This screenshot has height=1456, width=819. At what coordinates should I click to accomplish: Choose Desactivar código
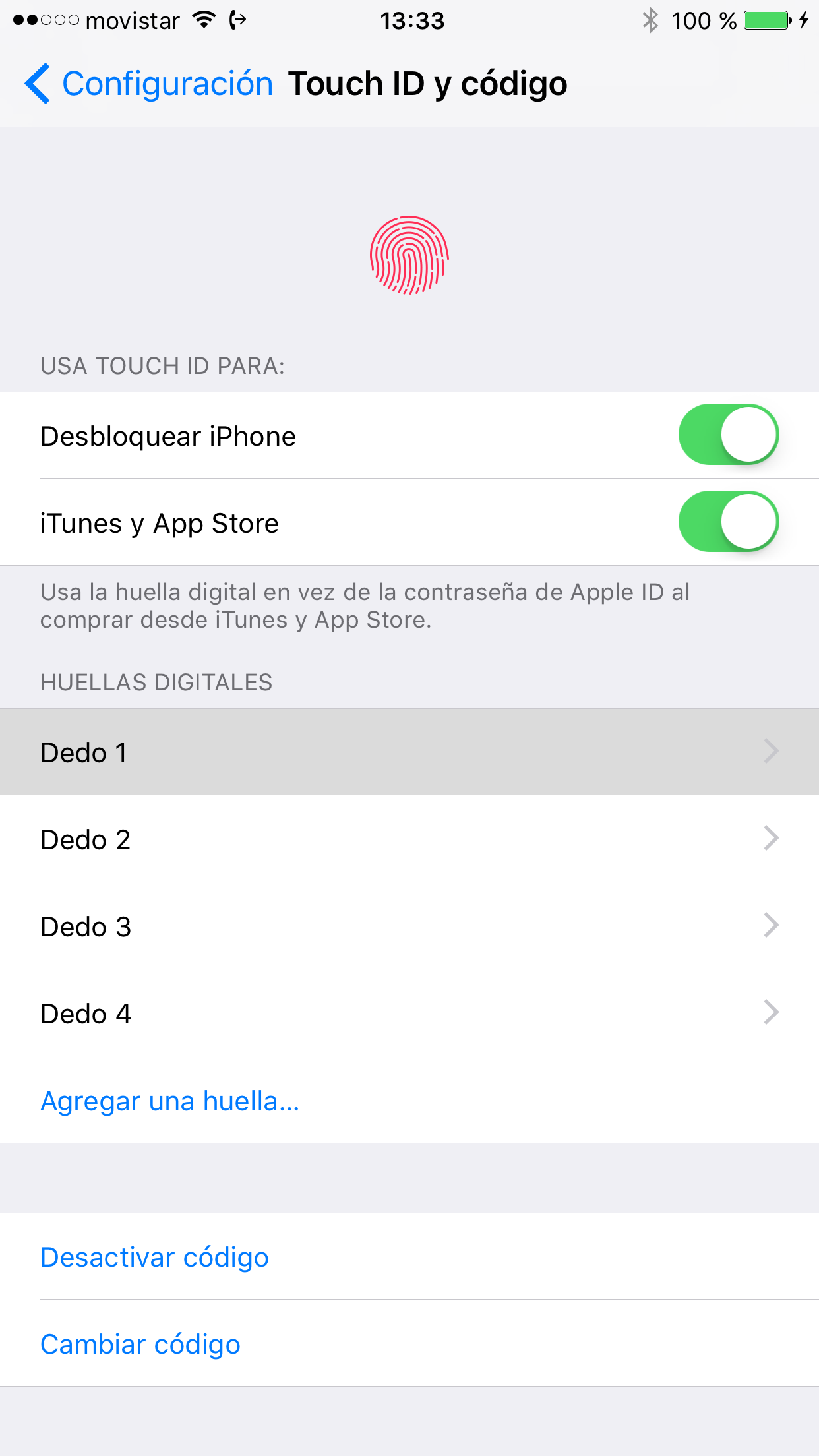point(155,1257)
